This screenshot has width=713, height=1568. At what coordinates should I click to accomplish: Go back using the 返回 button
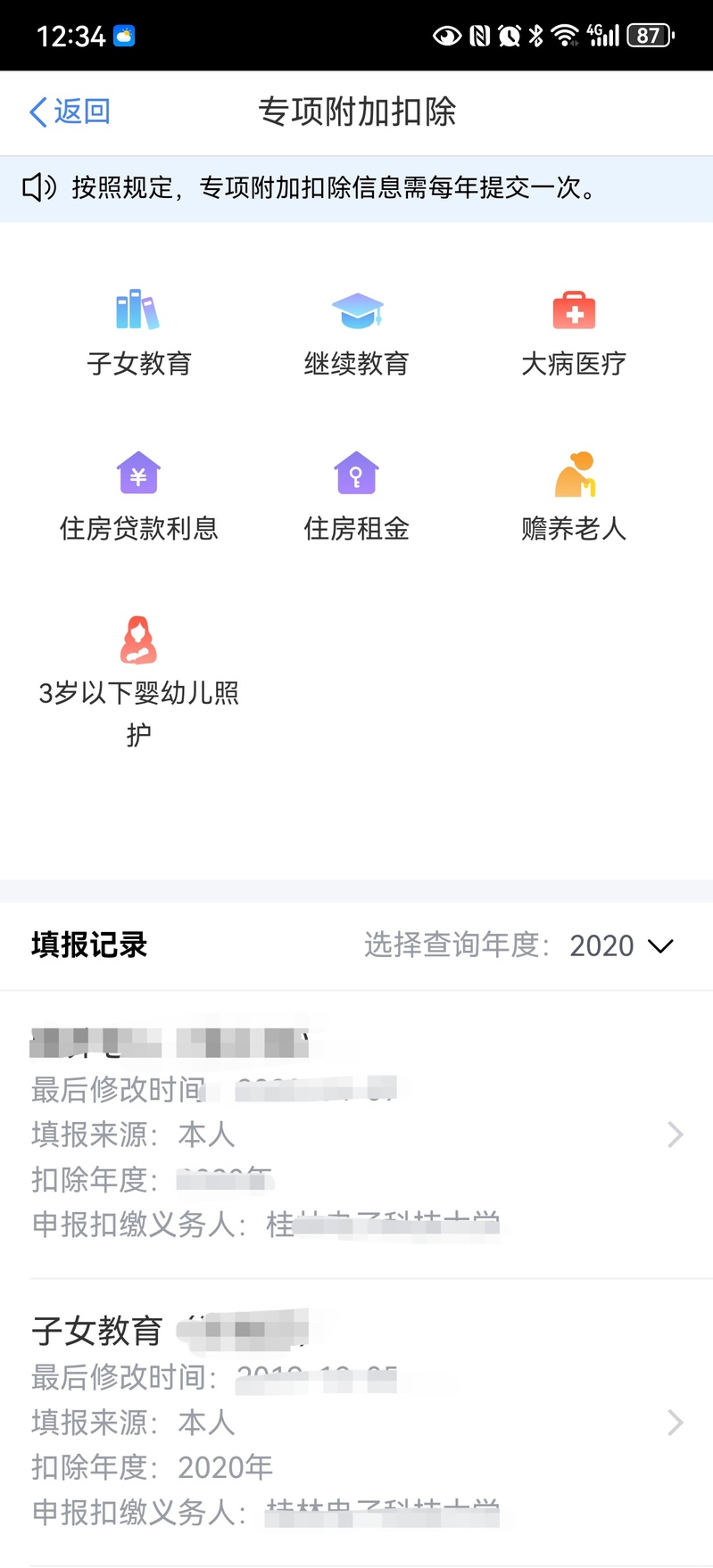[x=70, y=111]
